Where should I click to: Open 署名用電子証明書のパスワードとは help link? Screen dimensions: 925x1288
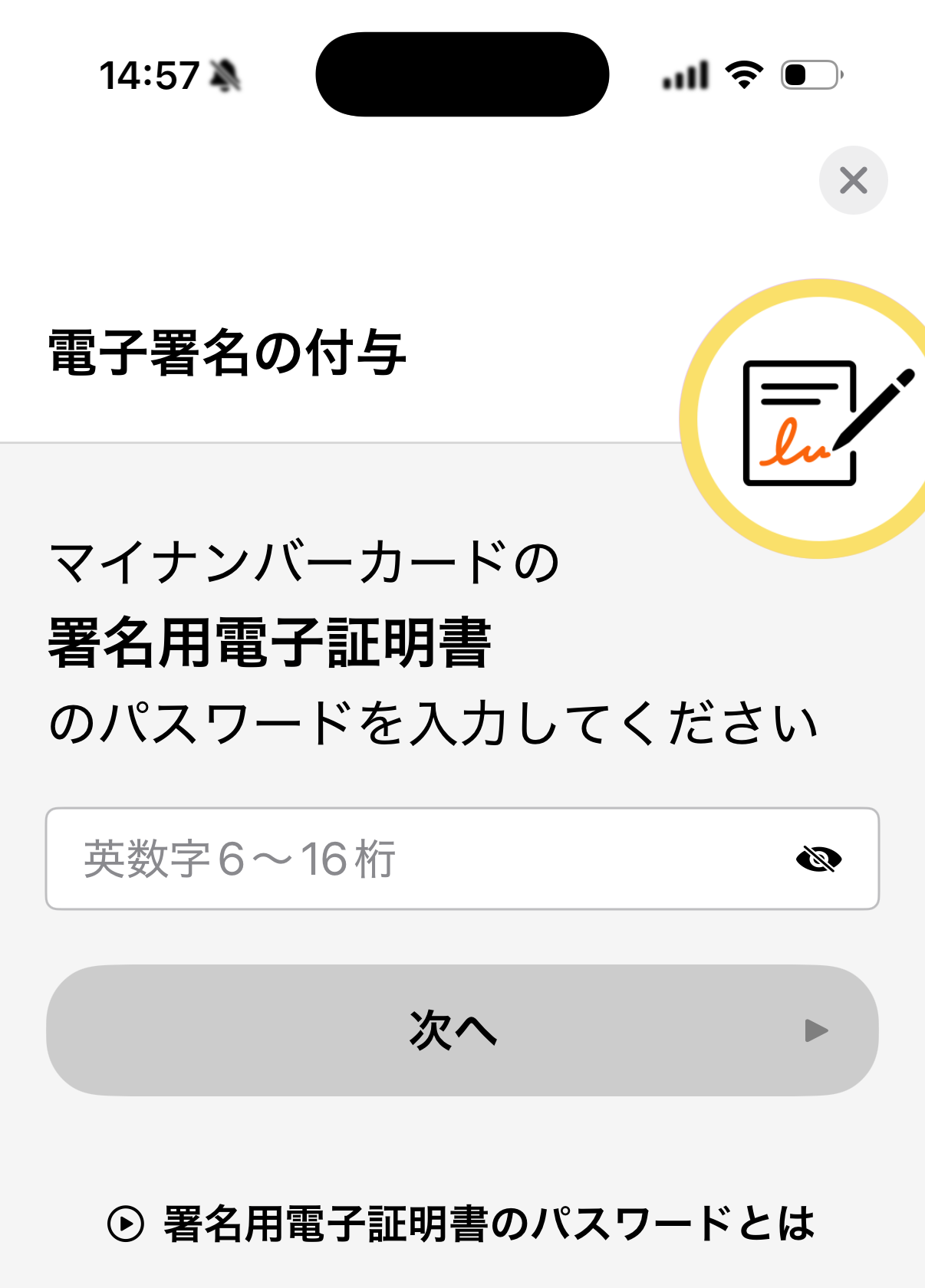[462, 1223]
